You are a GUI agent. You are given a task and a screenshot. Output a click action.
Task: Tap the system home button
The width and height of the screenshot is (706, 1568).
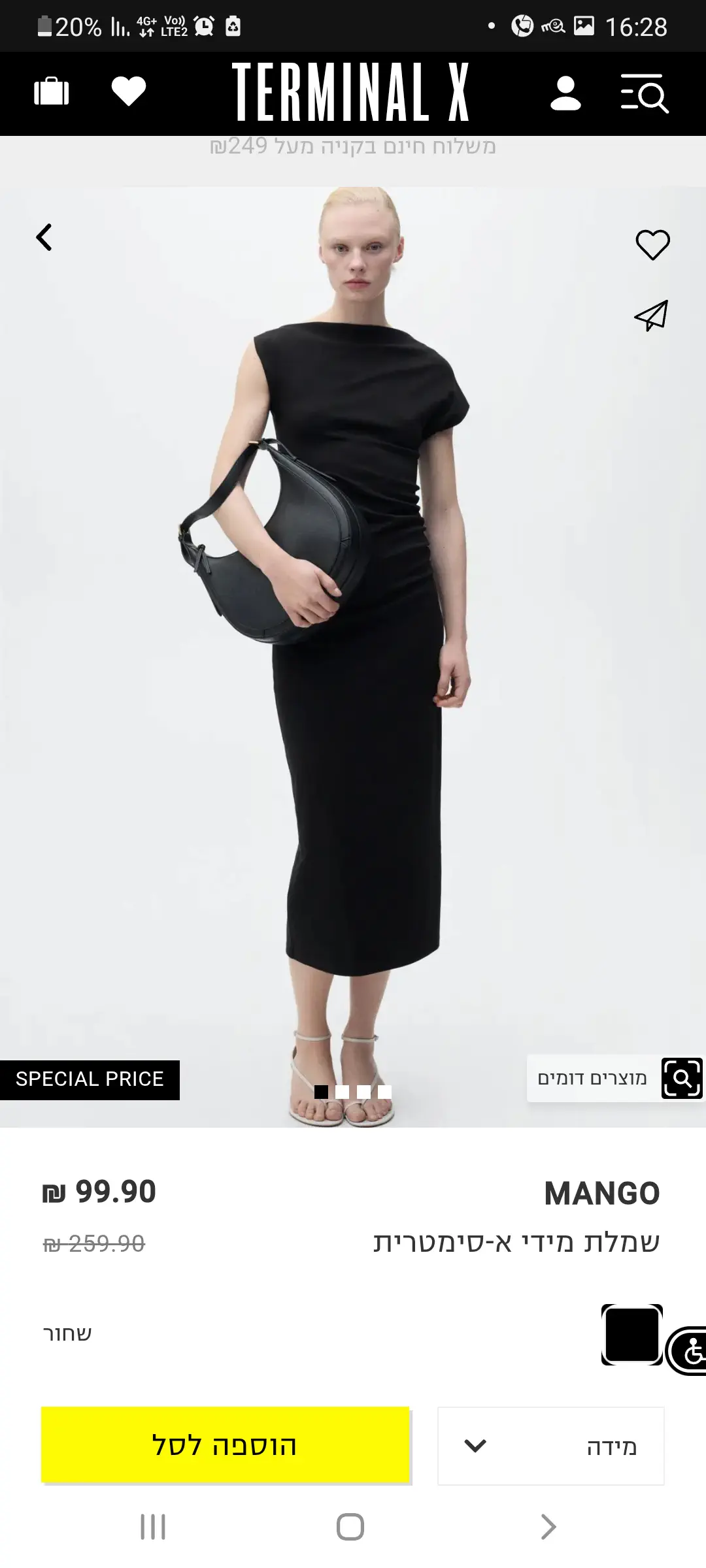click(x=350, y=1527)
